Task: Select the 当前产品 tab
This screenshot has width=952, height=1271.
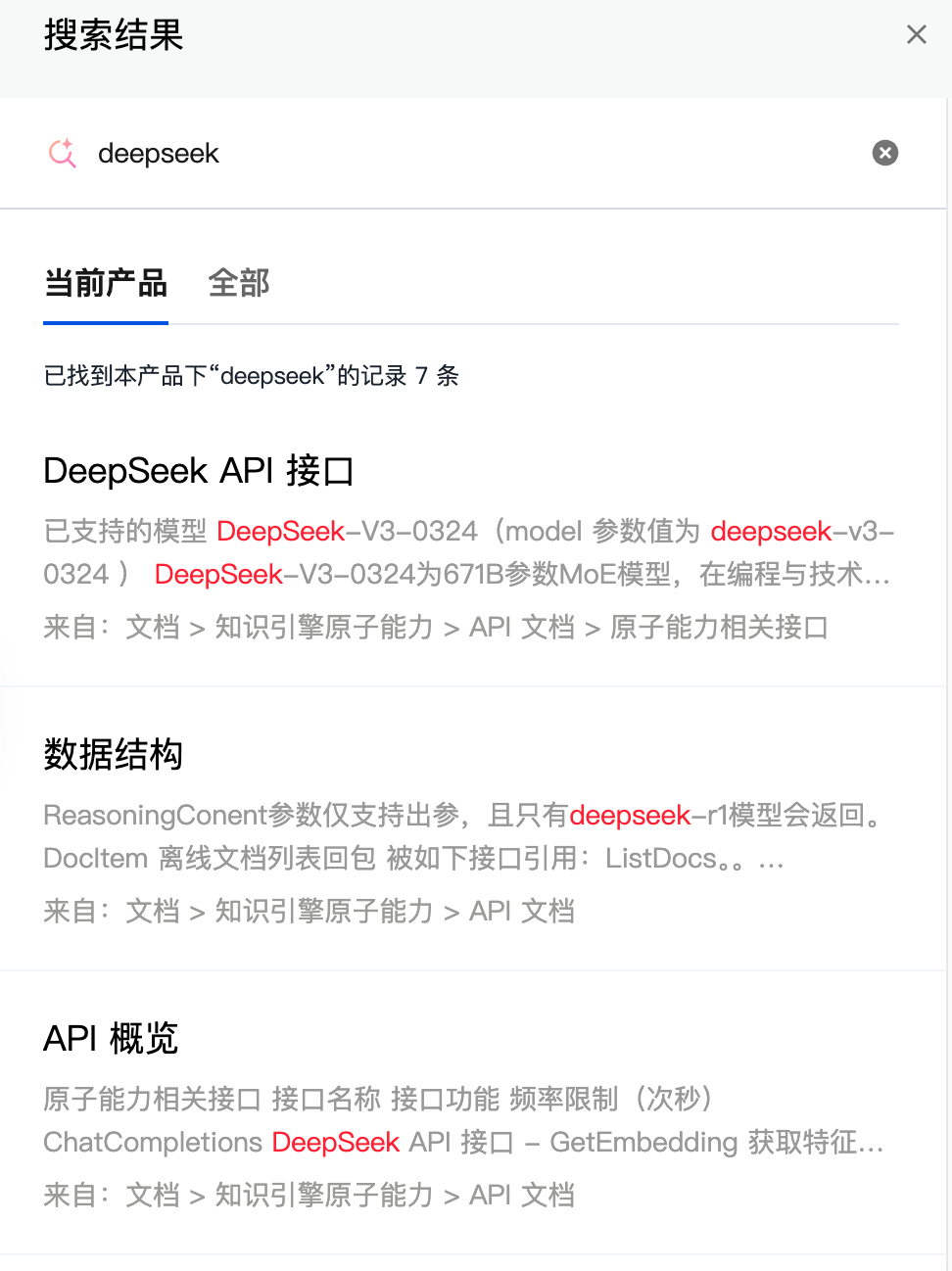Action: point(106,284)
